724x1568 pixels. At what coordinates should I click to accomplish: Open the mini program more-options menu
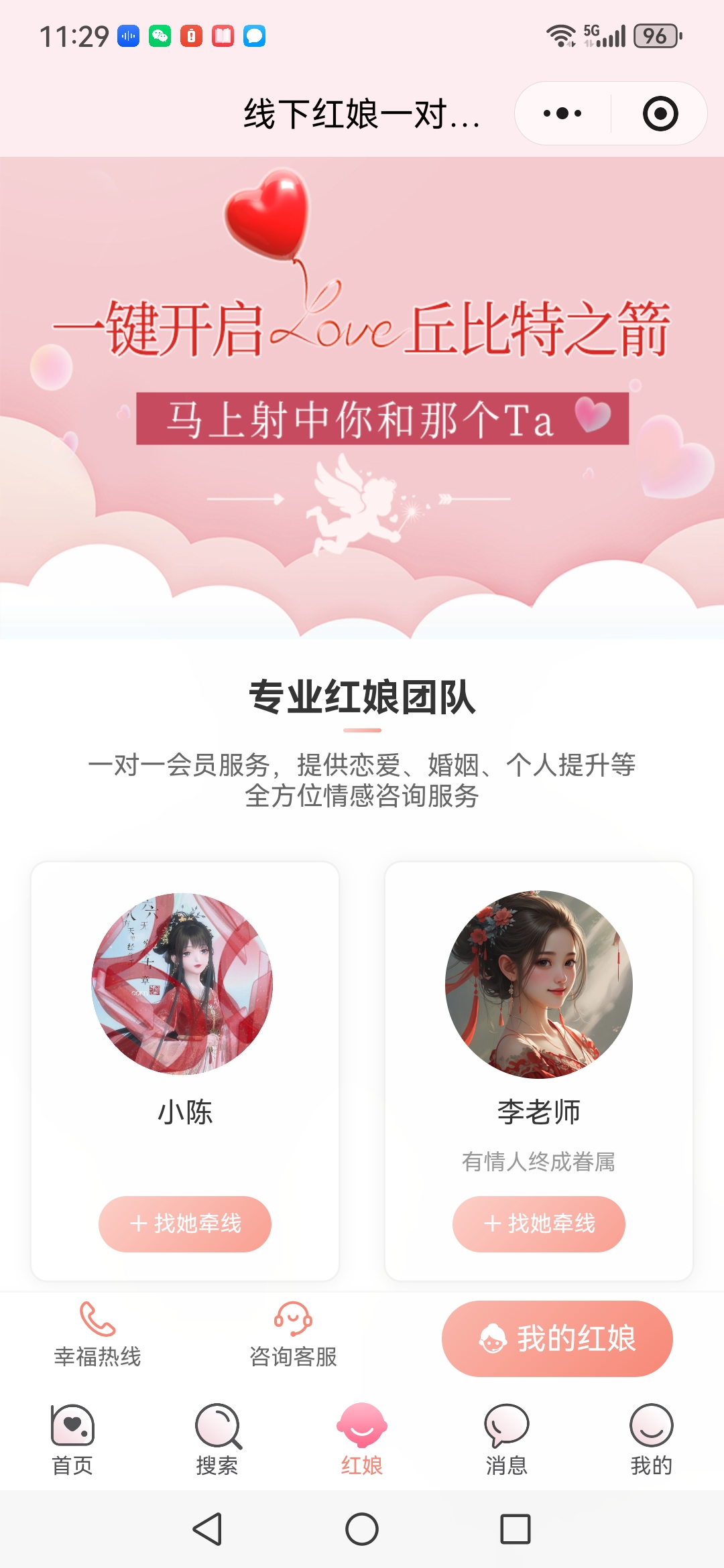pos(562,113)
